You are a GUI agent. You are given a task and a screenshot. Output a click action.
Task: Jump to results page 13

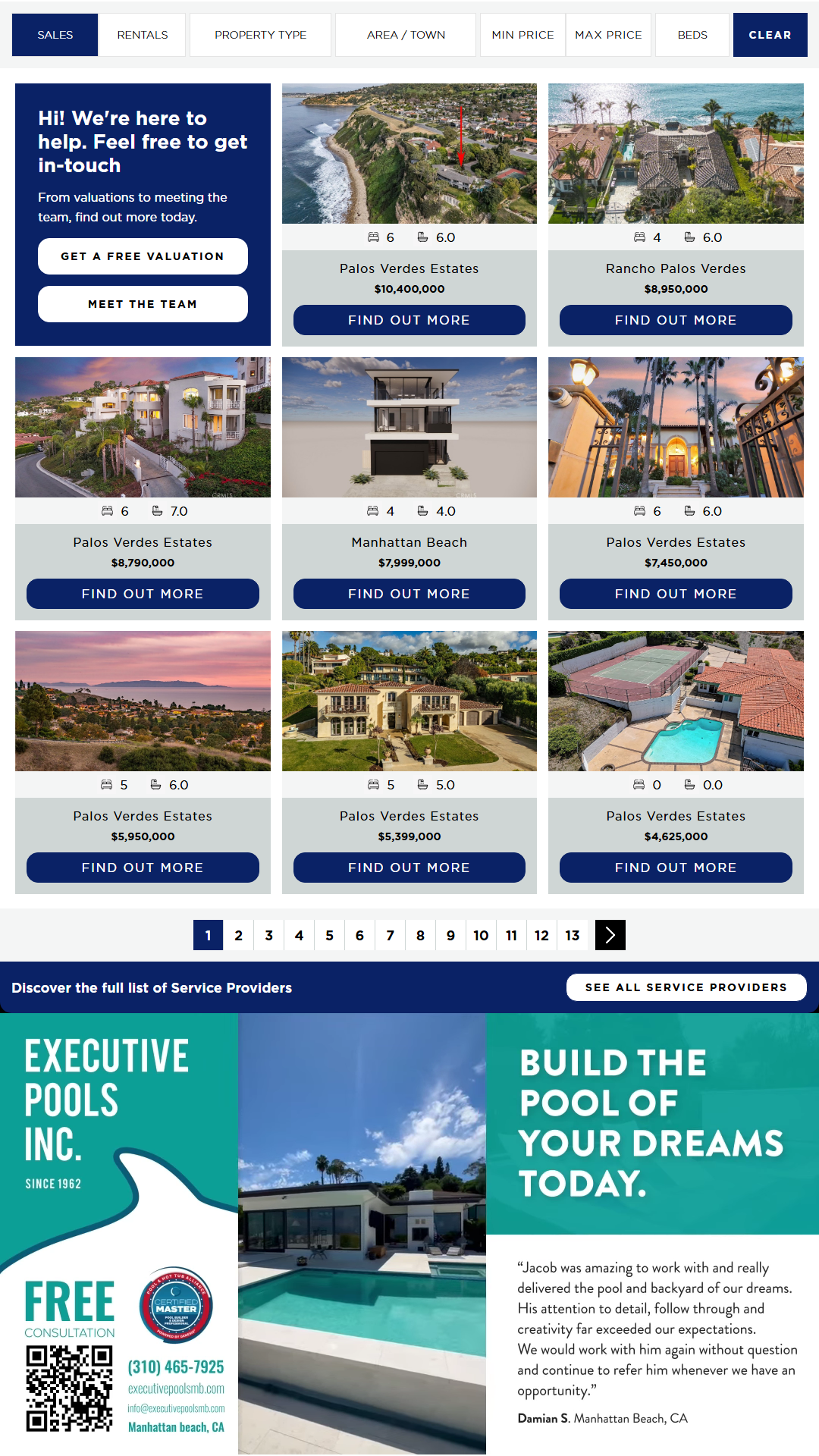point(572,935)
